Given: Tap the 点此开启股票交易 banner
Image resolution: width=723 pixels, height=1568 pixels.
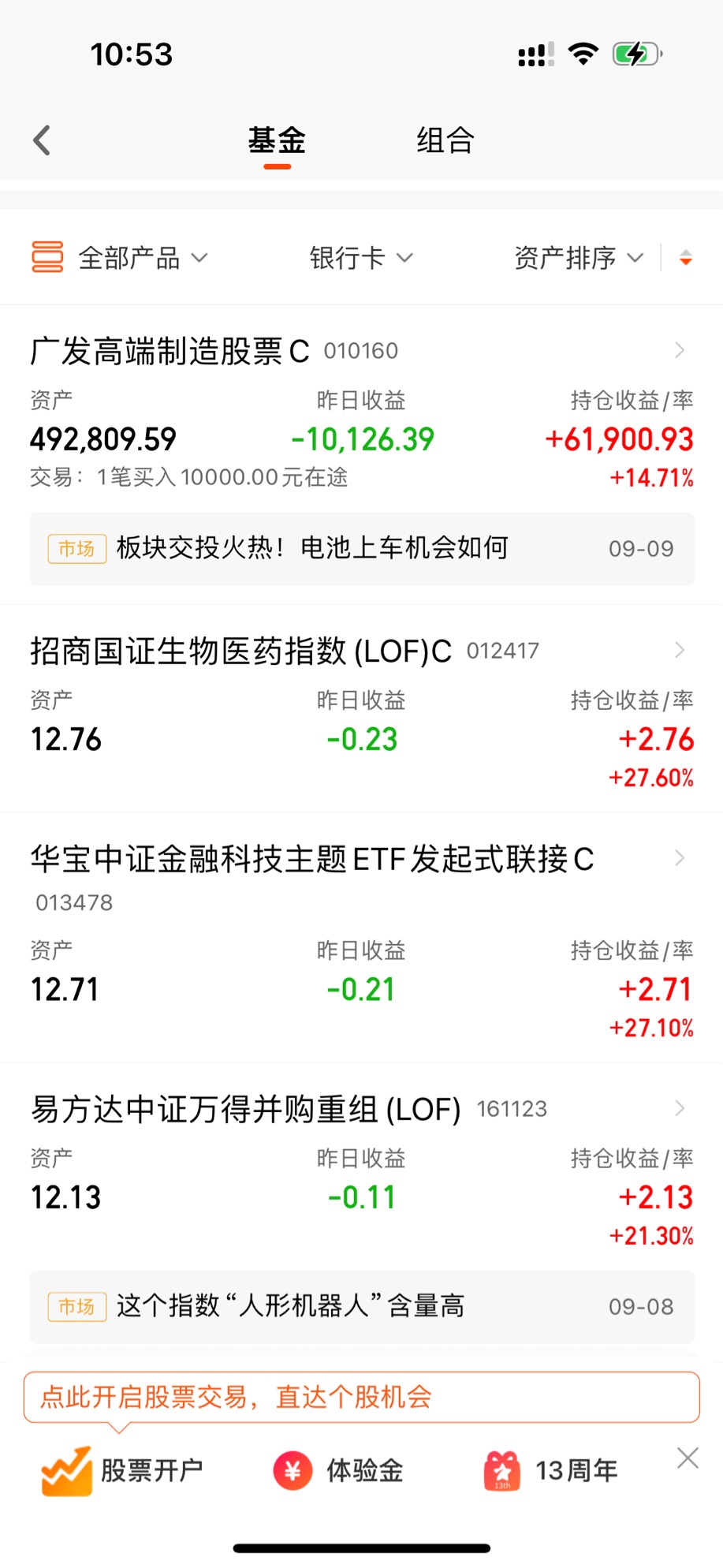Looking at the screenshot, I should click(x=362, y=1397).
